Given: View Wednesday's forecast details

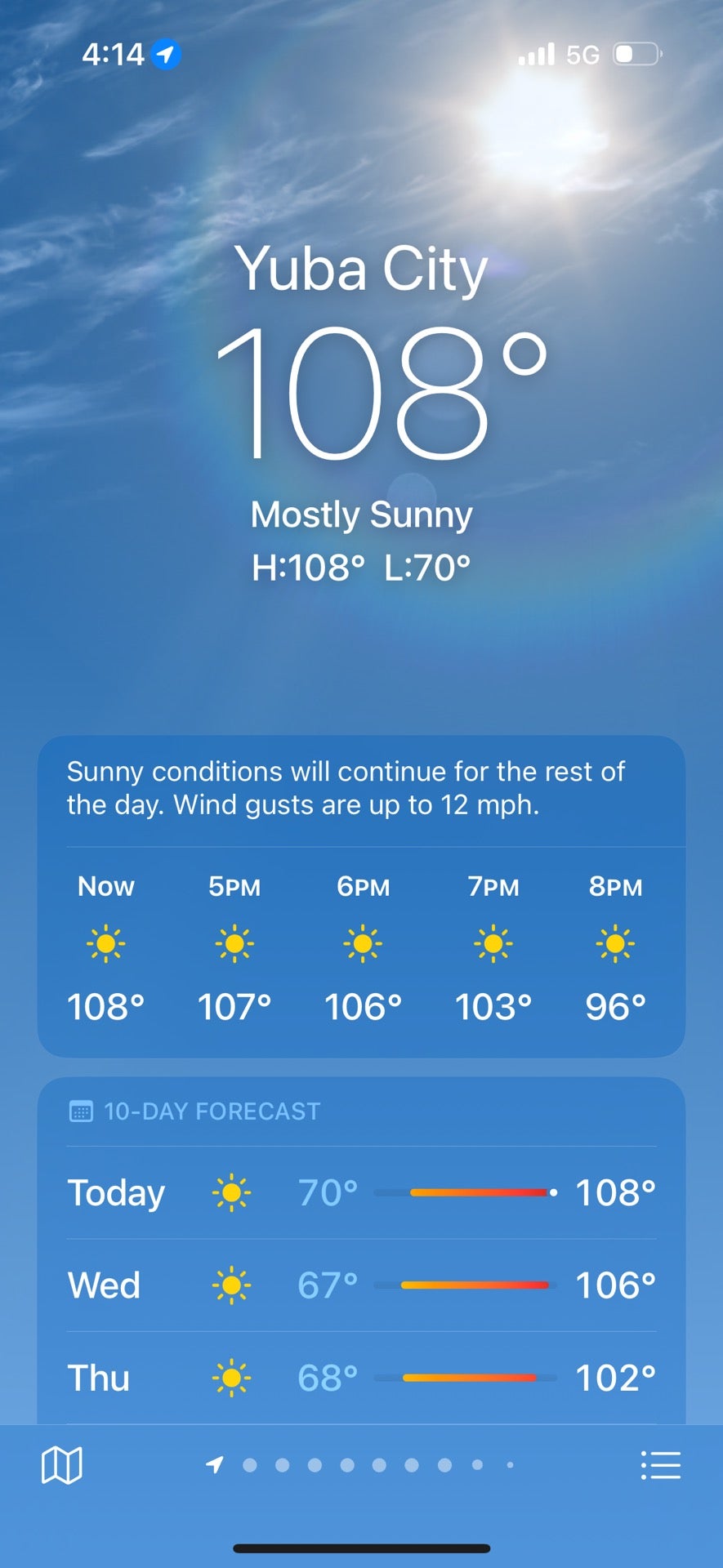Looking at the screenshot, I should pyautogui.click(x=361, y=1285).
